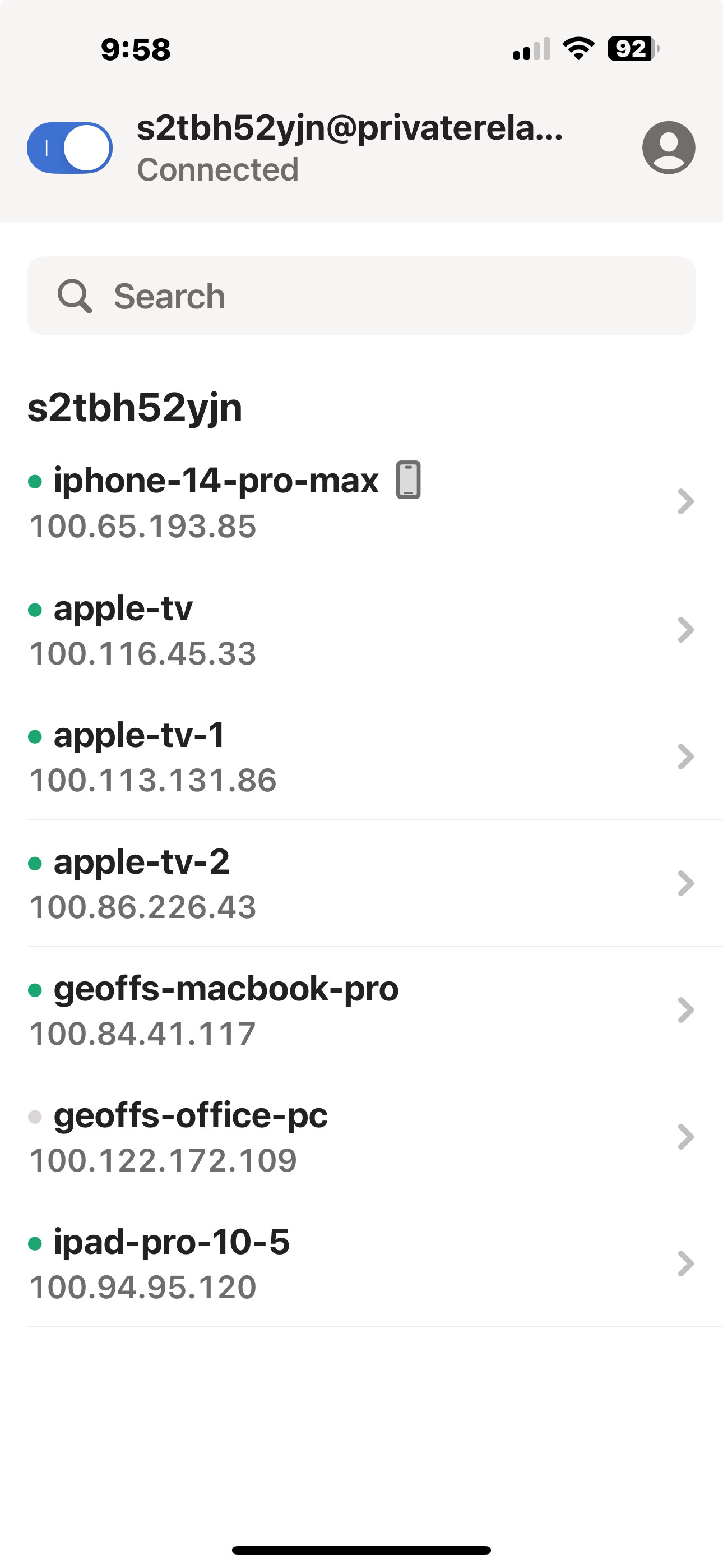Viewport: 723px width, 1568px height.
Task: Open the iphone-14-pro-max device details
Action: 361,502
